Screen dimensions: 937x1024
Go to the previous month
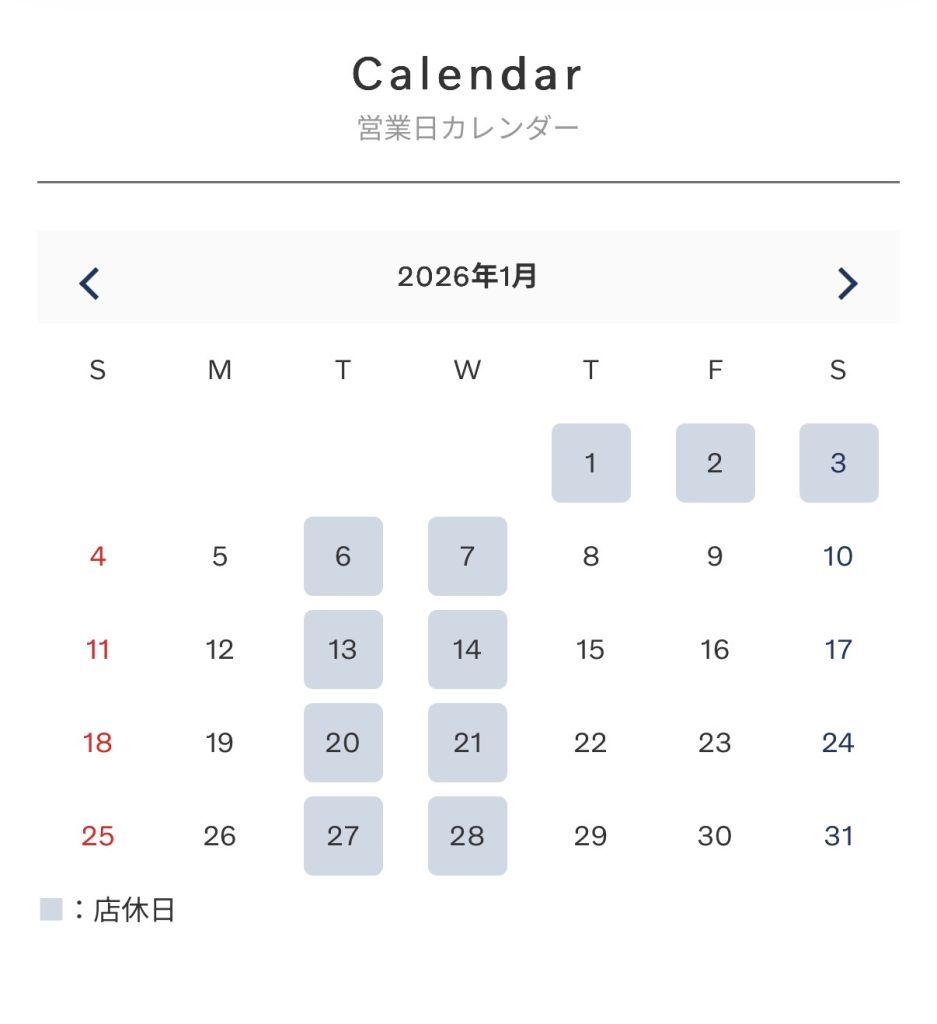(x=90, y=283)
